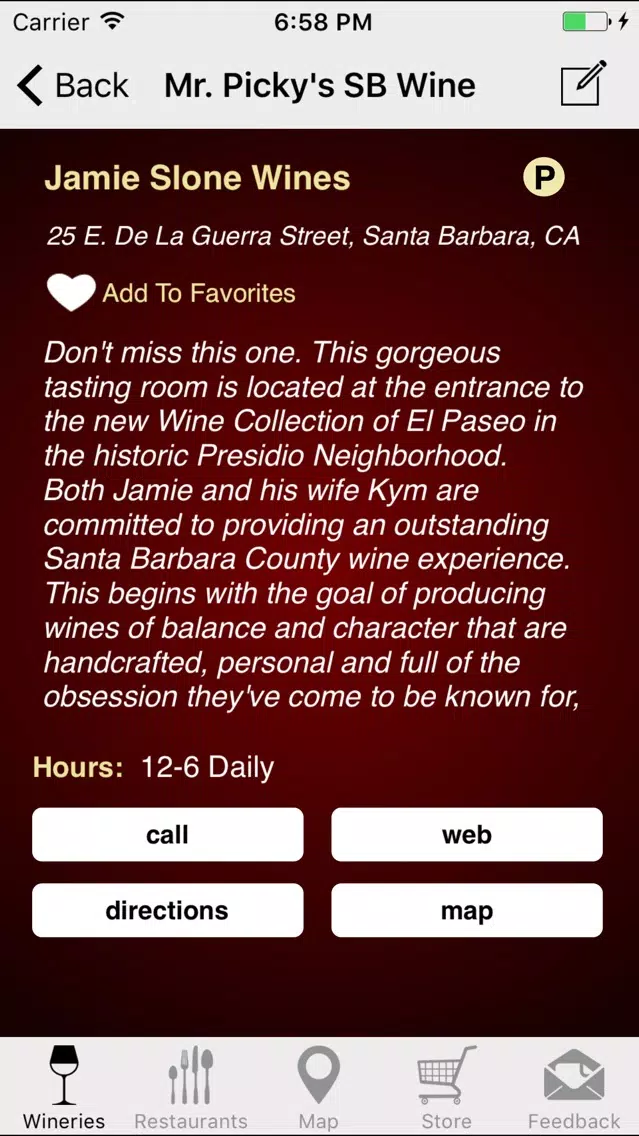Switch to the Wineries tab
This screenshot has width=639, height=1136.
64,1087
